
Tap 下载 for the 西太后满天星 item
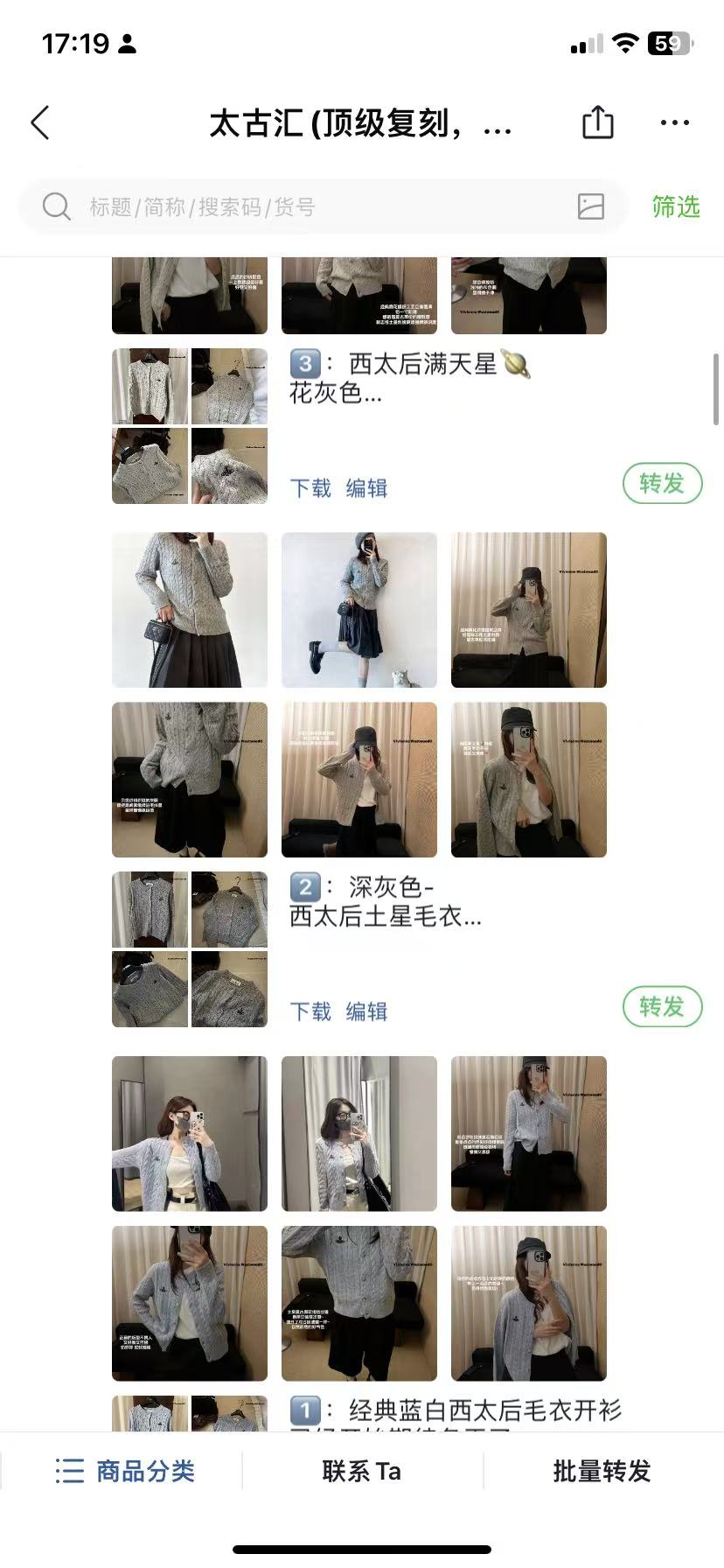point(310,488)
